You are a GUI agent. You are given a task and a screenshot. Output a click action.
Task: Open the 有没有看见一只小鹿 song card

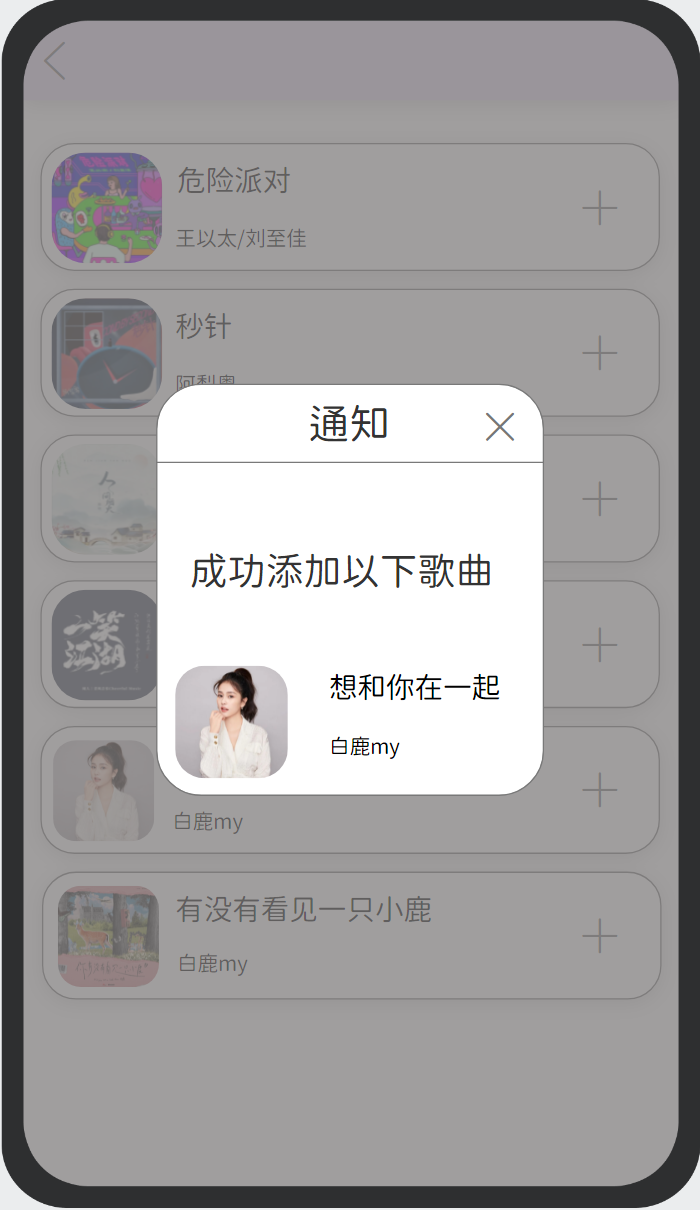click(350, 936)
